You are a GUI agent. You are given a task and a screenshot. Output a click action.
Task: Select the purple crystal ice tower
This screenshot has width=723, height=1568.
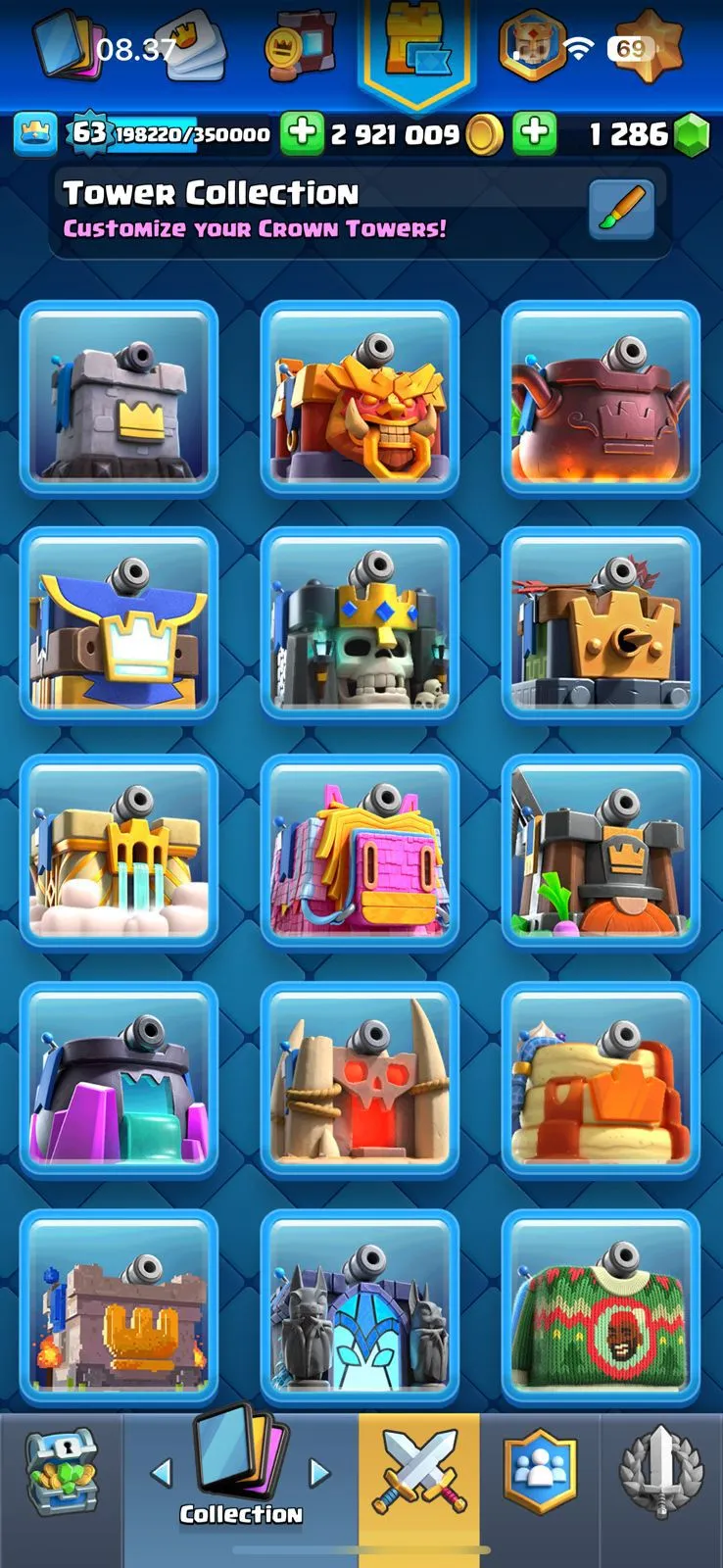coord(119,1079)
